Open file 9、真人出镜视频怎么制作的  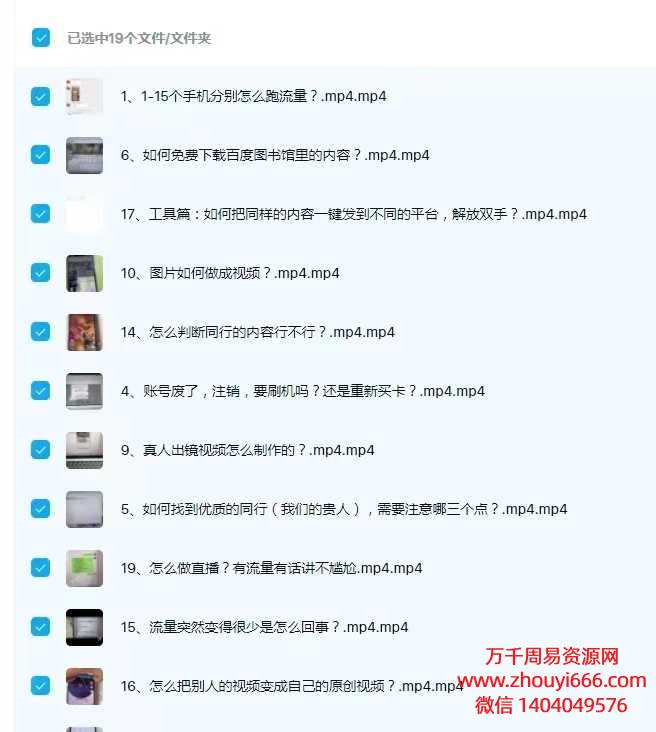tap(247, 450)
